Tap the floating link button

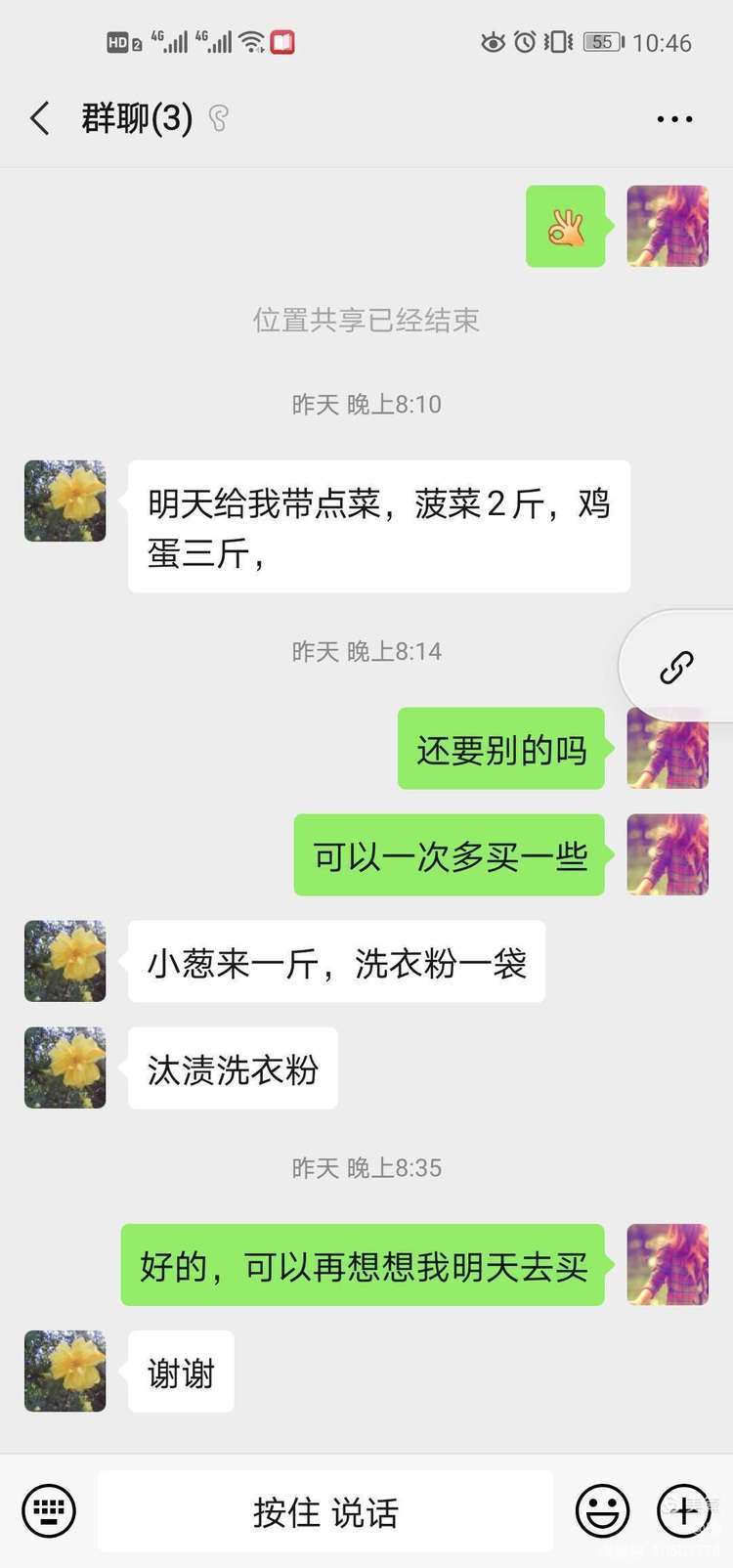[x=676, y=668]
